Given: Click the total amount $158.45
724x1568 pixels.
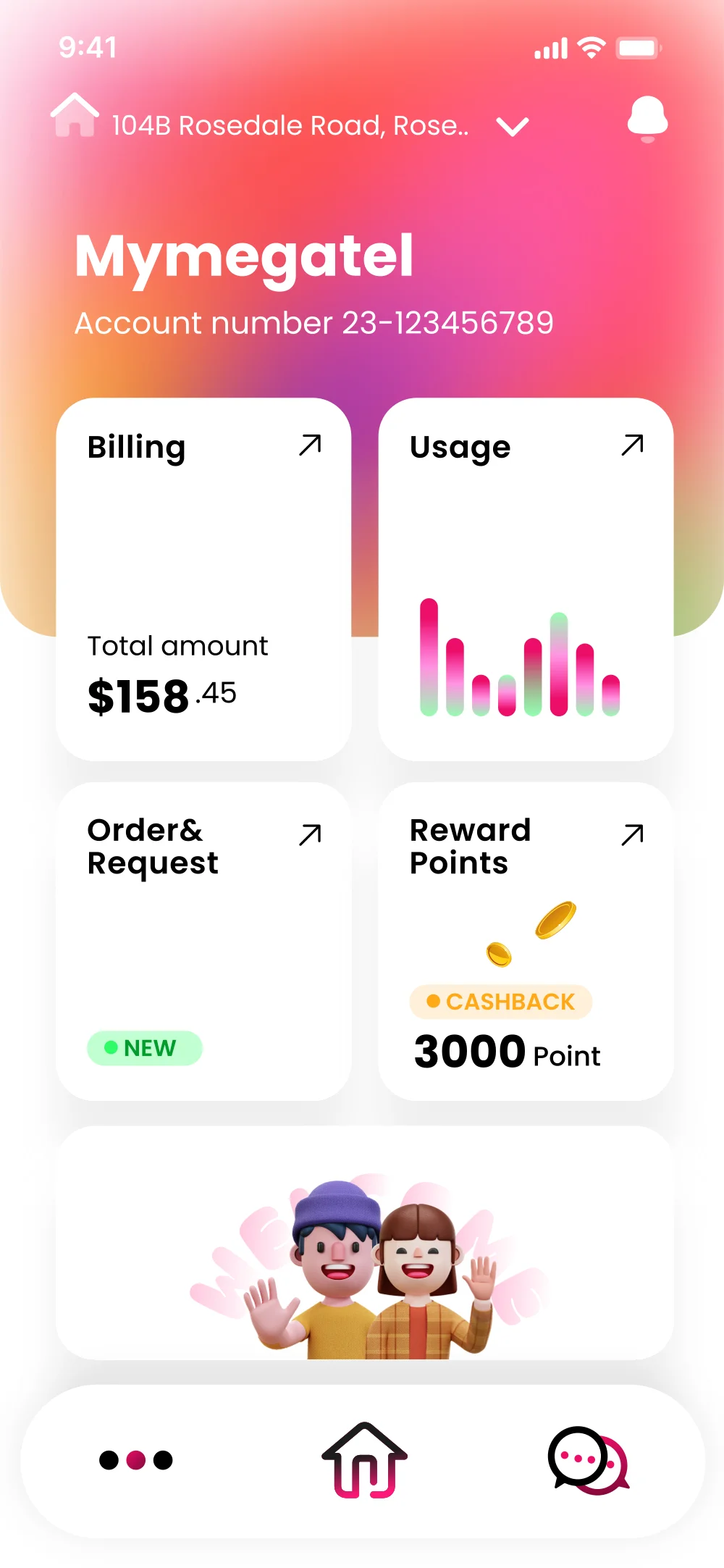Looking at the screenshot, I should click(x=161, y=694).
